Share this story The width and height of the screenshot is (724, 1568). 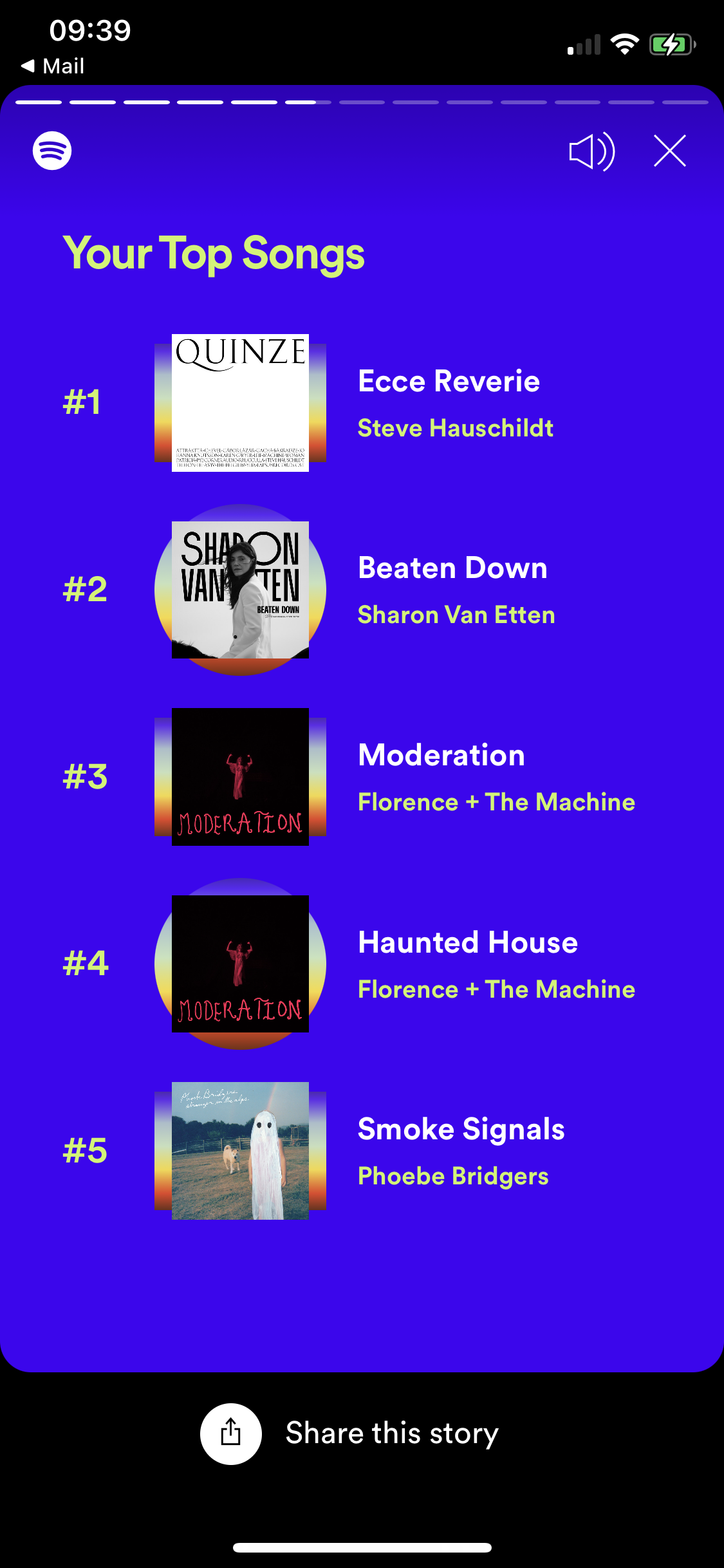tap(231, 1433)
